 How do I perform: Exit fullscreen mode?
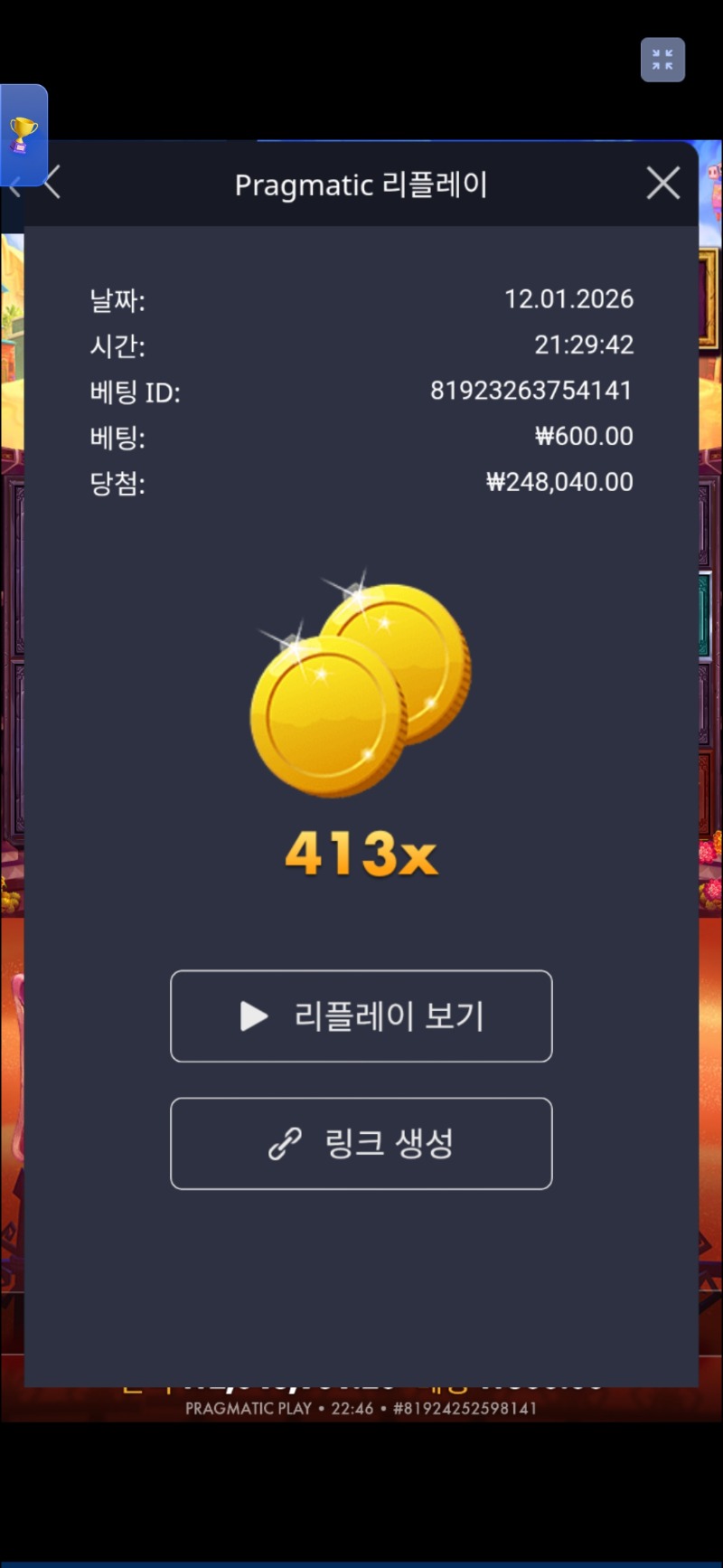pos(662,61)
